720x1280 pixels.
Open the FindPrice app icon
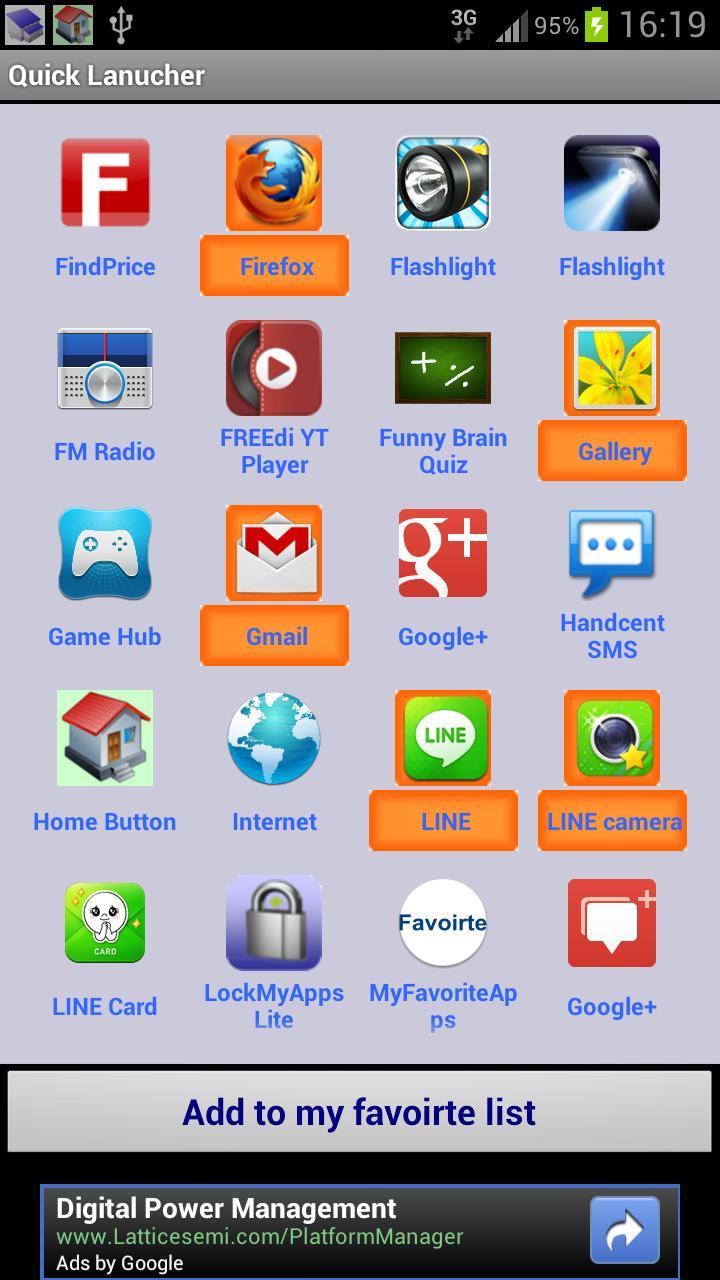tap(105, 183)
